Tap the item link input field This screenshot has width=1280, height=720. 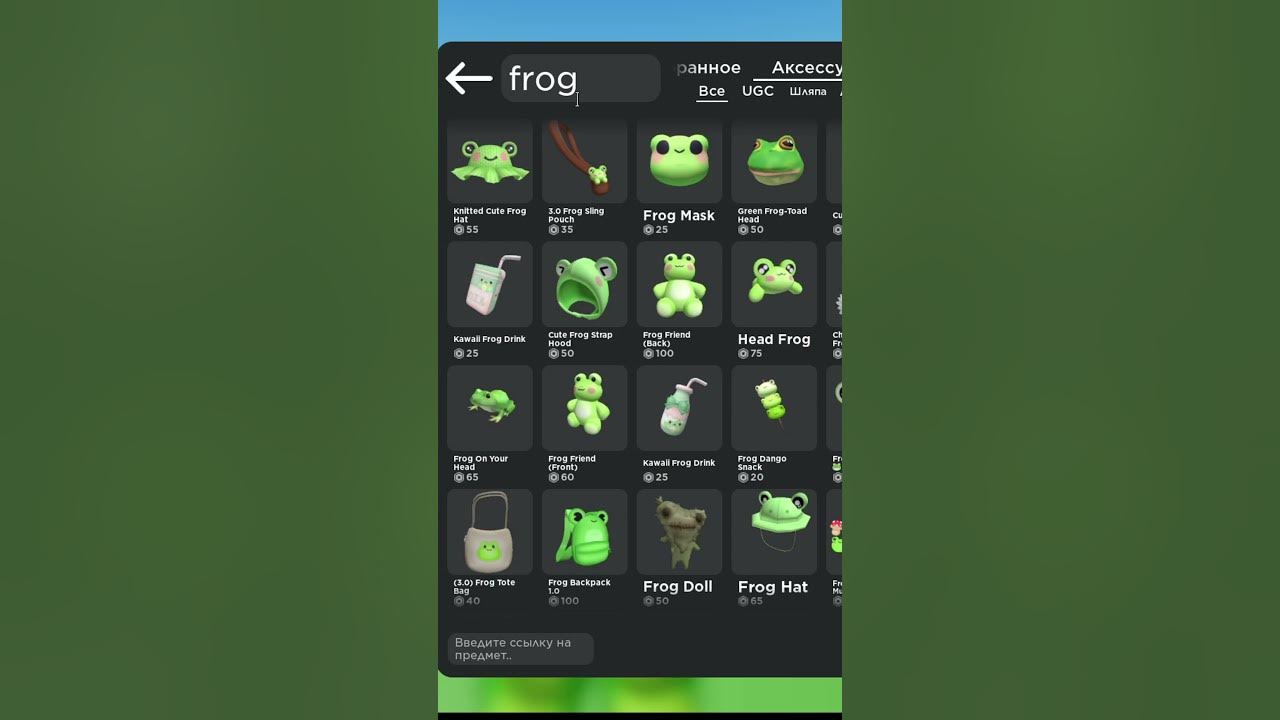tap(520, 649)
